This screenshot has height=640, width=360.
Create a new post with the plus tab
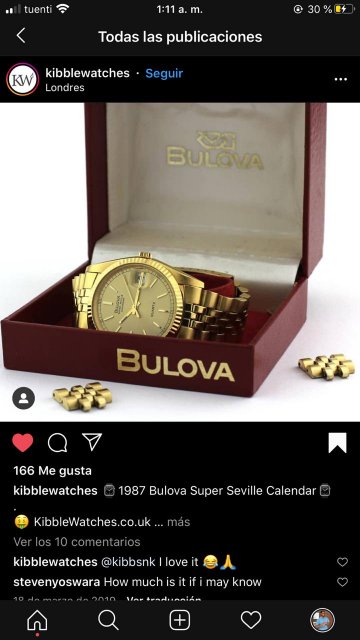point(180,620)
